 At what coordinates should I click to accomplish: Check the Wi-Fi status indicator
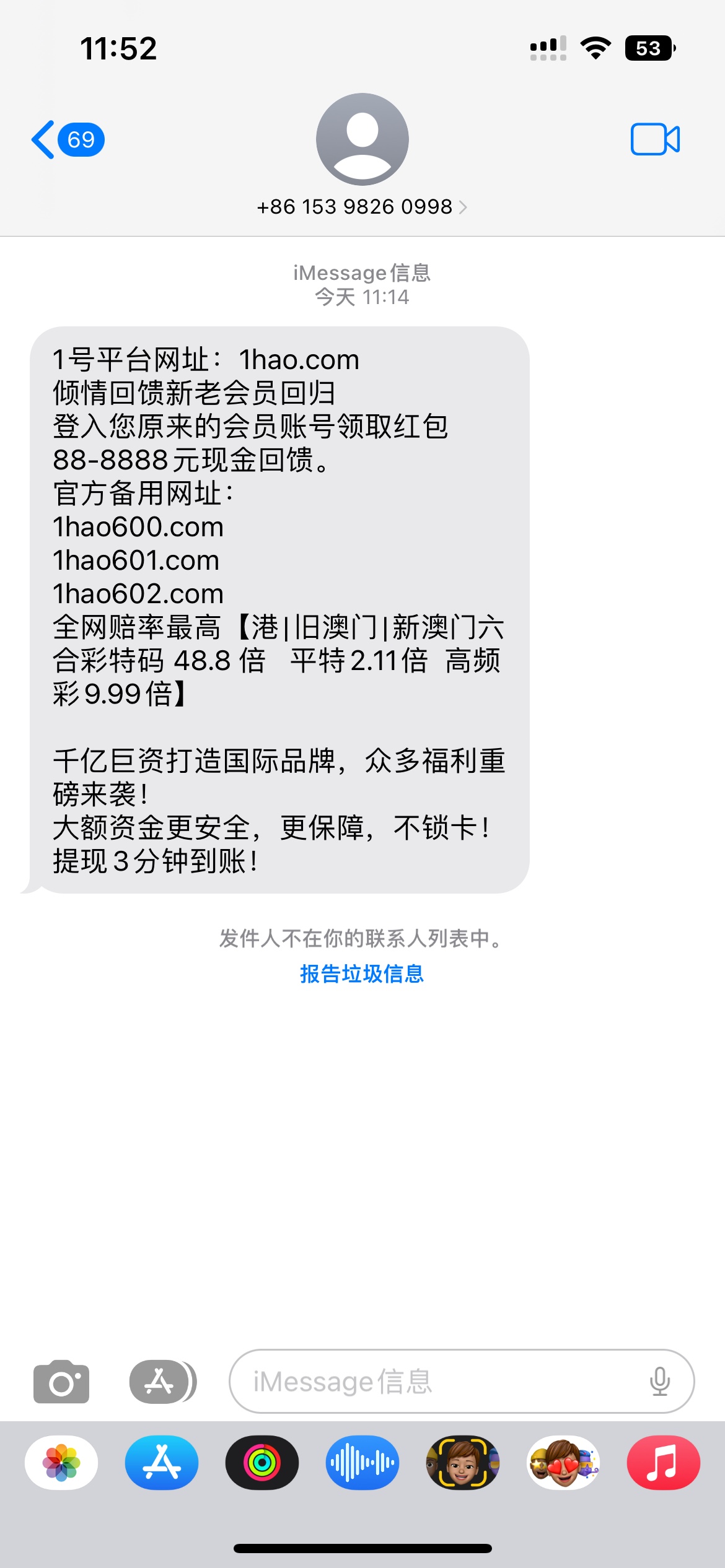click(595, 46)
